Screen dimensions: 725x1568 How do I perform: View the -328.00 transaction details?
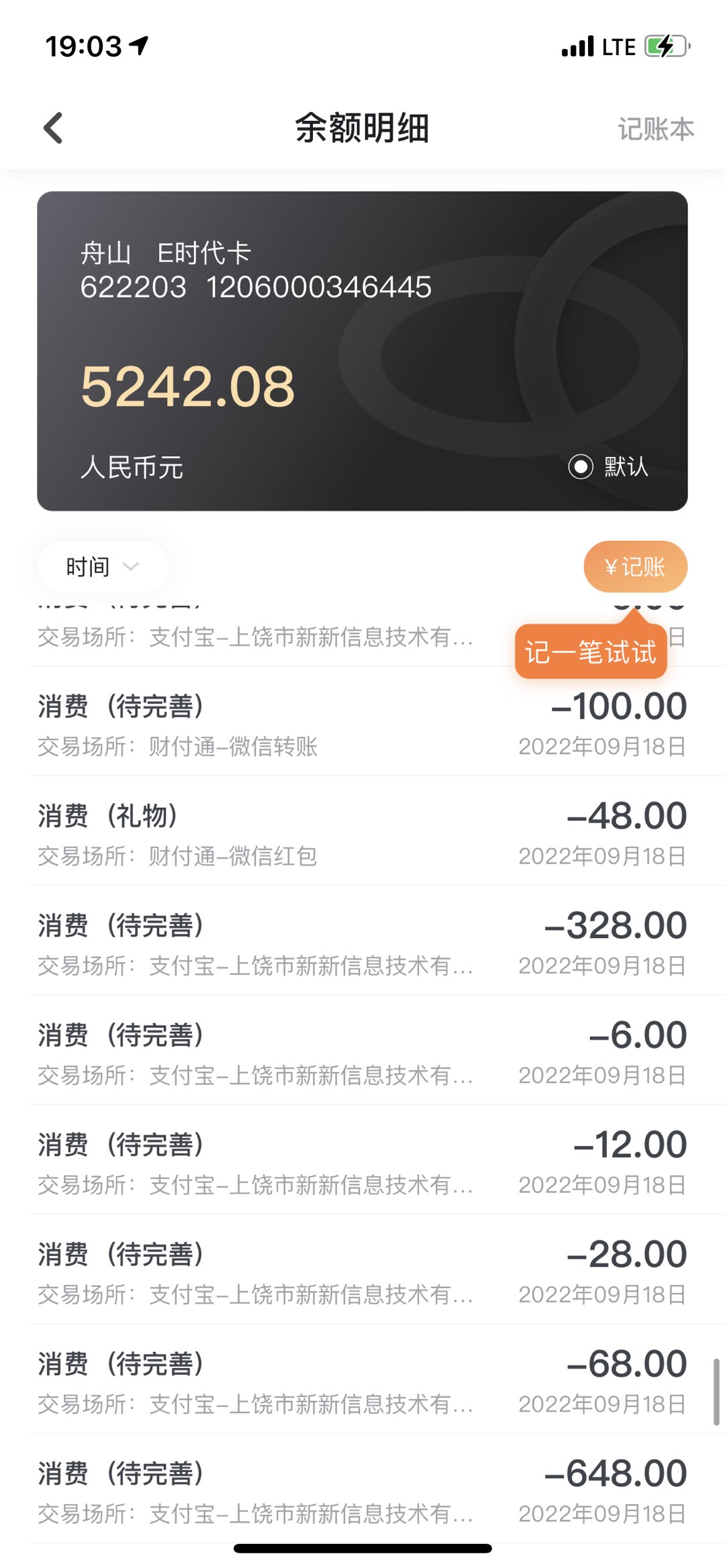(362, 940)
